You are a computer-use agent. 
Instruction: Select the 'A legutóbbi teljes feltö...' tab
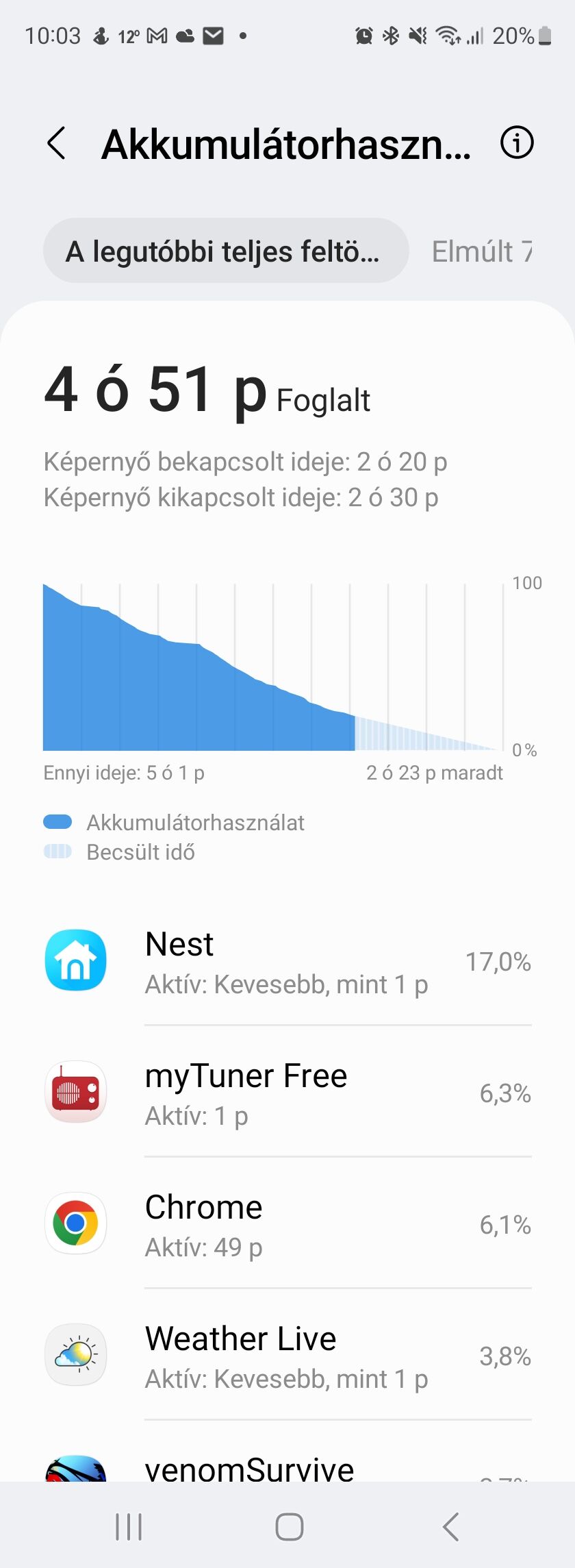point(225,251)
